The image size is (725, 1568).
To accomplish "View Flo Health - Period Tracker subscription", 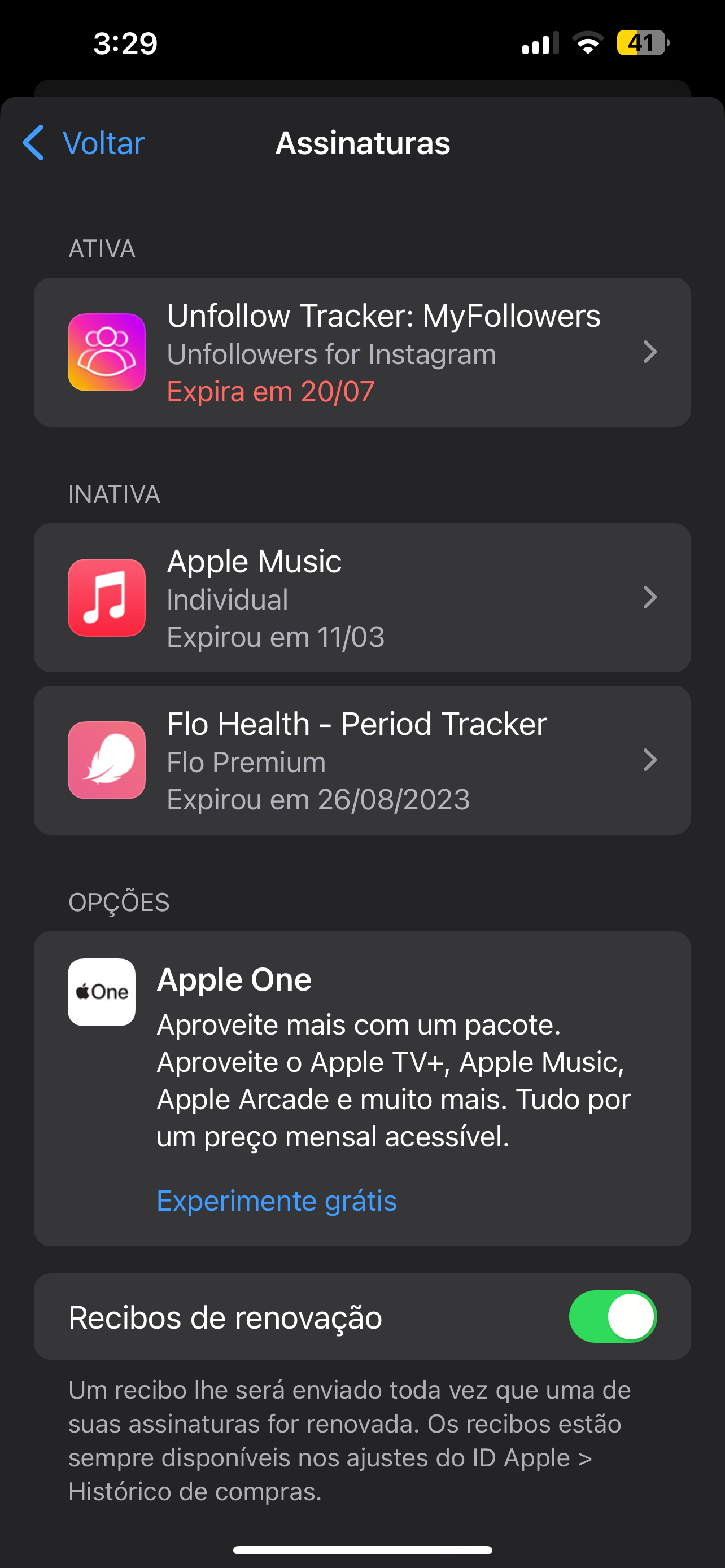I will (362, 760).
